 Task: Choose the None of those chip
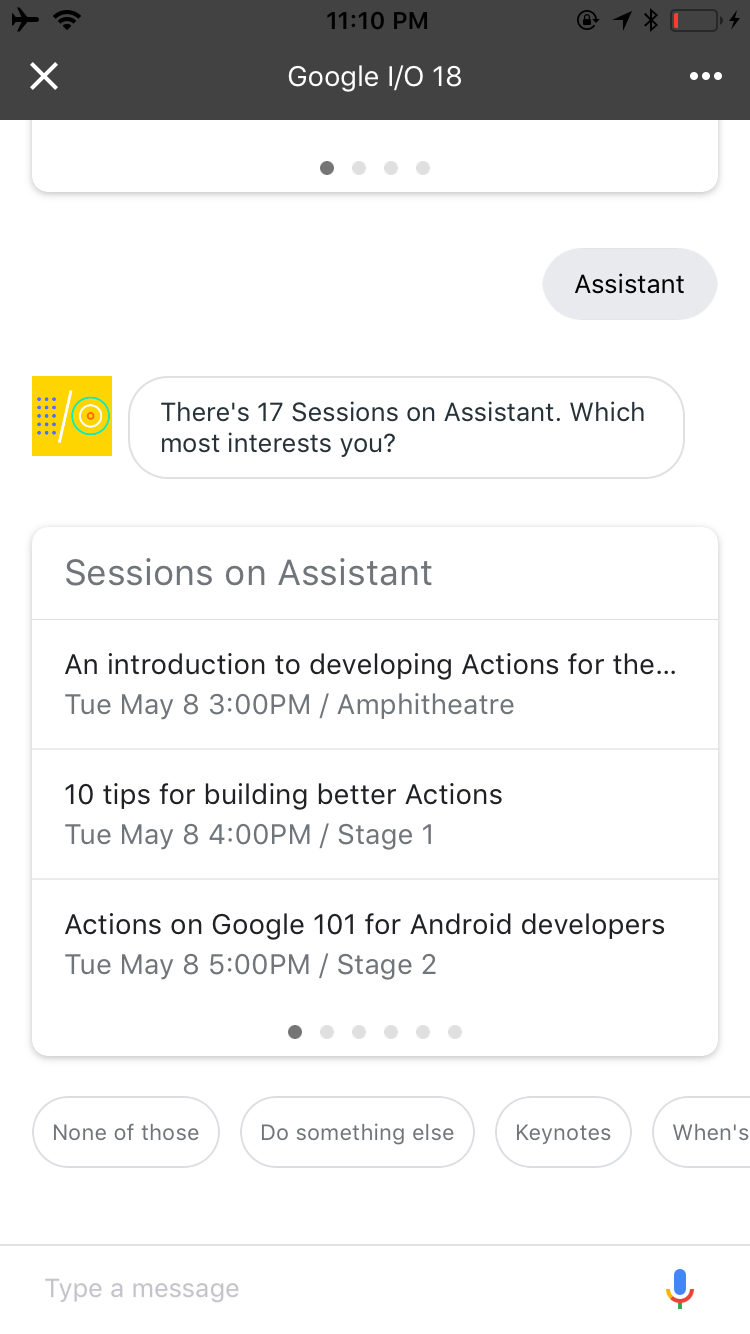126,1132
